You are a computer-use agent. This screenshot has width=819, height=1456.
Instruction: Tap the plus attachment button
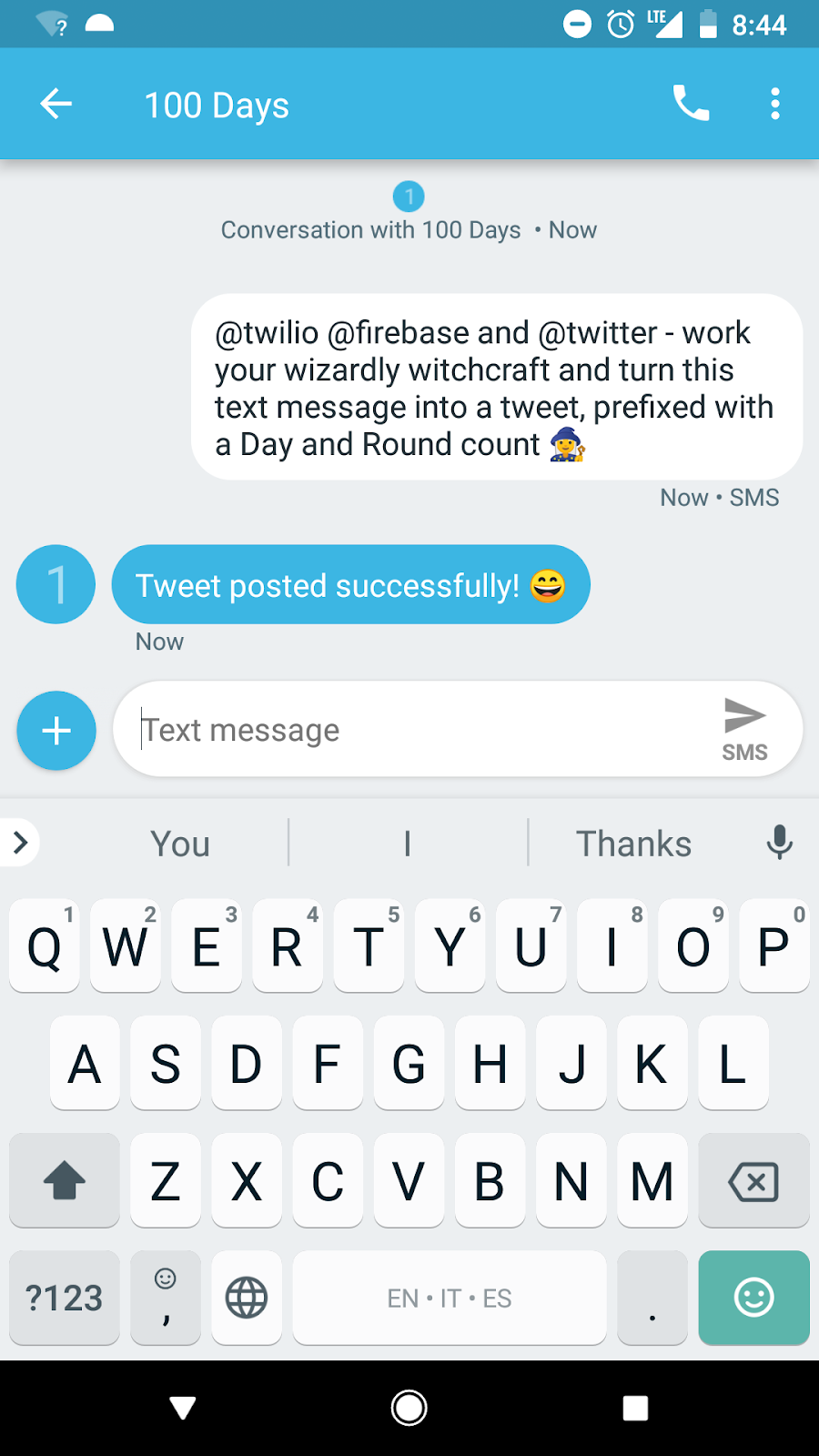(56, 731)
